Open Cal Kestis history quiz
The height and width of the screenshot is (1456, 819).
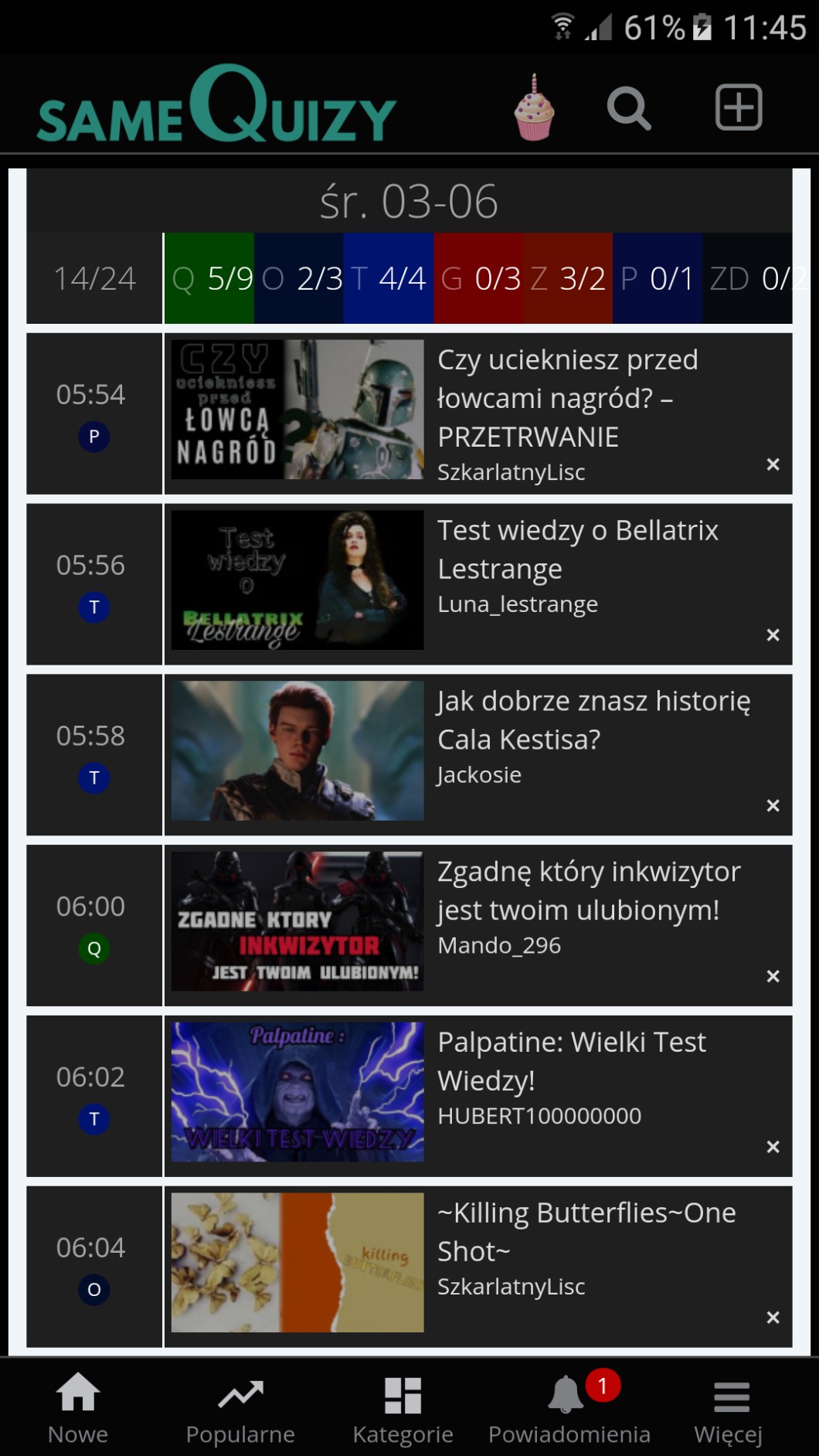point(593,720)
